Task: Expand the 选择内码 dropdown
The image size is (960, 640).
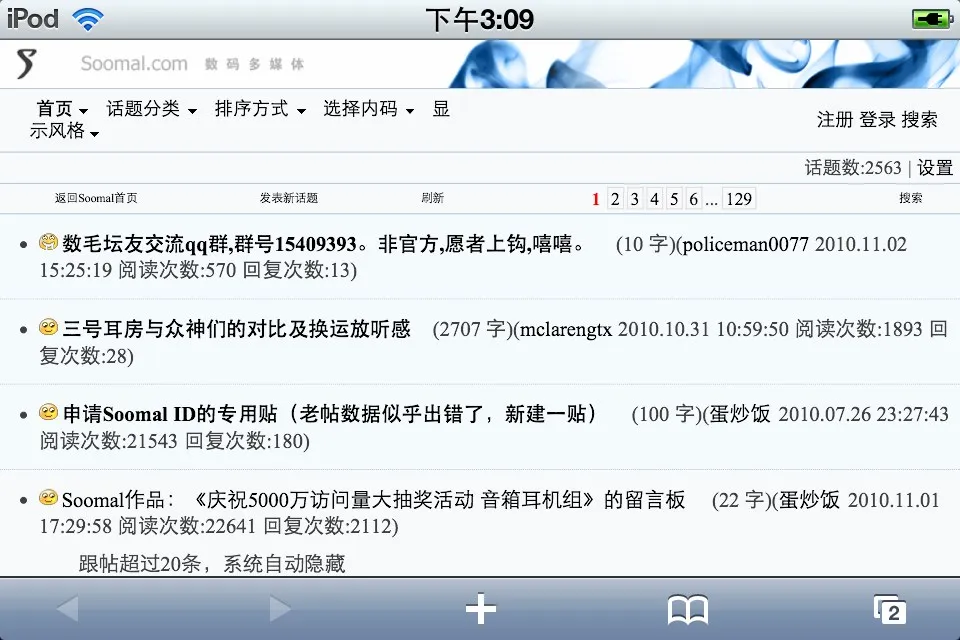Action: coord(368,109)
